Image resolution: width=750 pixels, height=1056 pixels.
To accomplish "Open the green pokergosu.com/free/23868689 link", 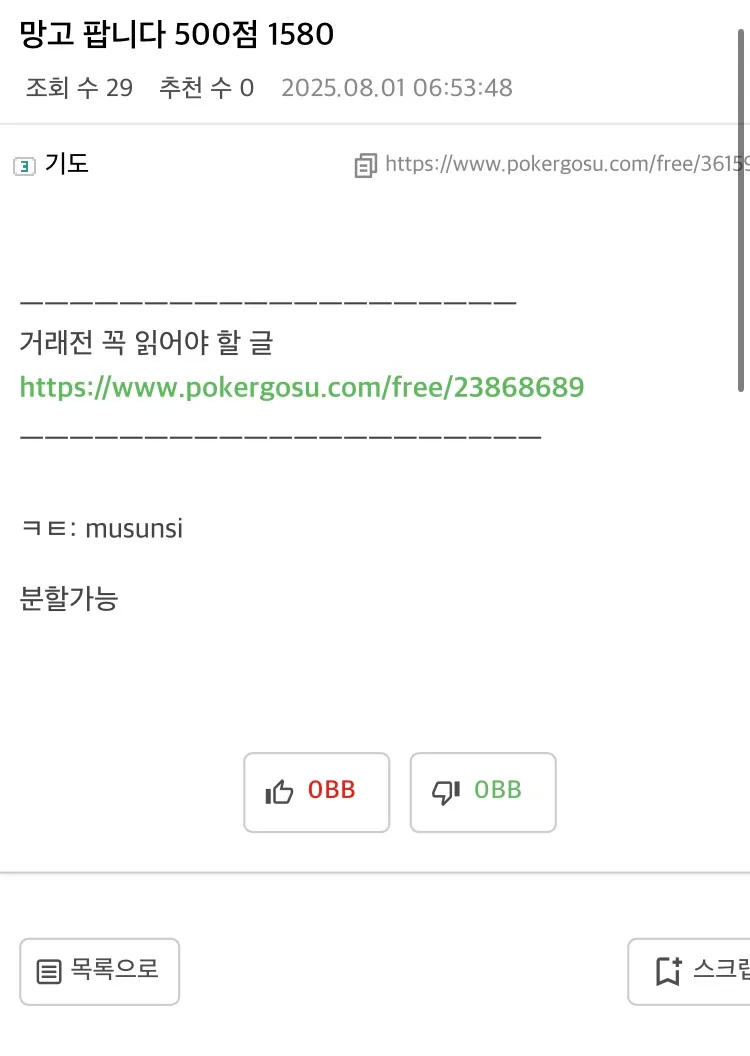I will tap(302, 387).
